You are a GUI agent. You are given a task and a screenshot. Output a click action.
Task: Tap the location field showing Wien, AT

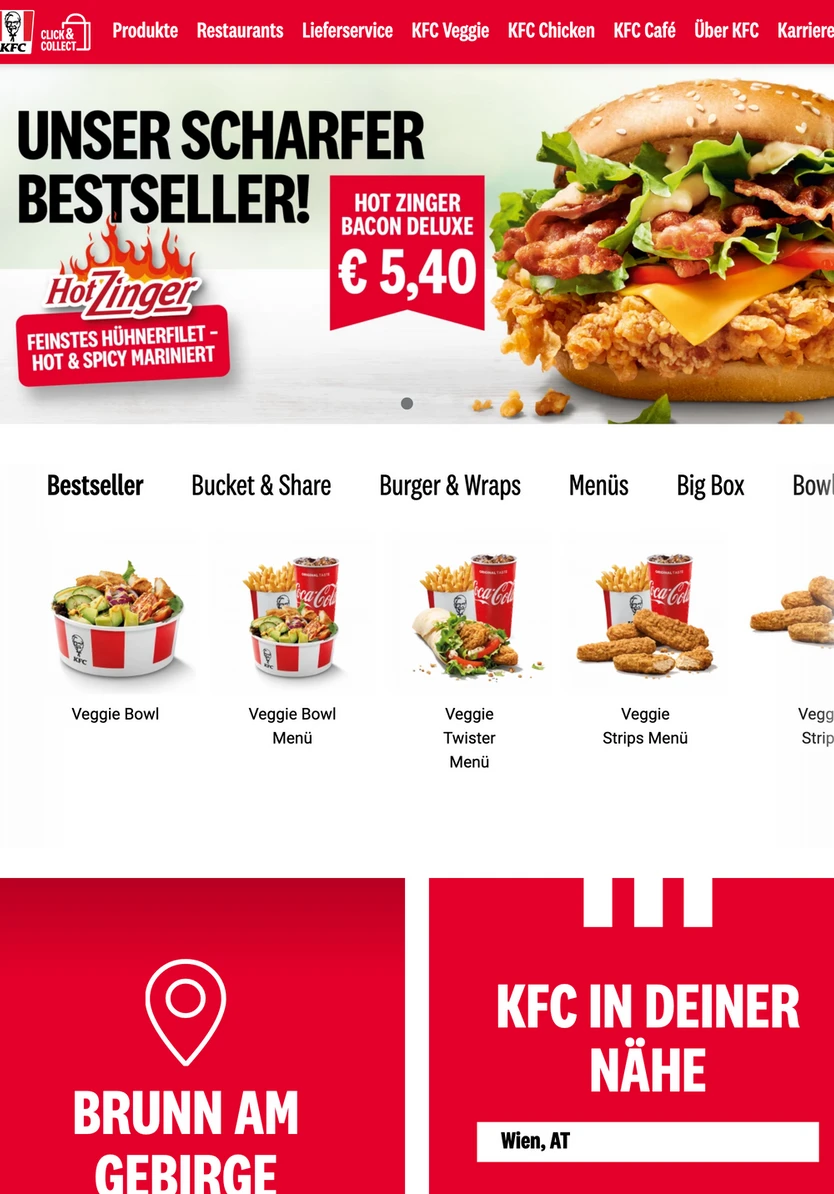(647, 1141)
